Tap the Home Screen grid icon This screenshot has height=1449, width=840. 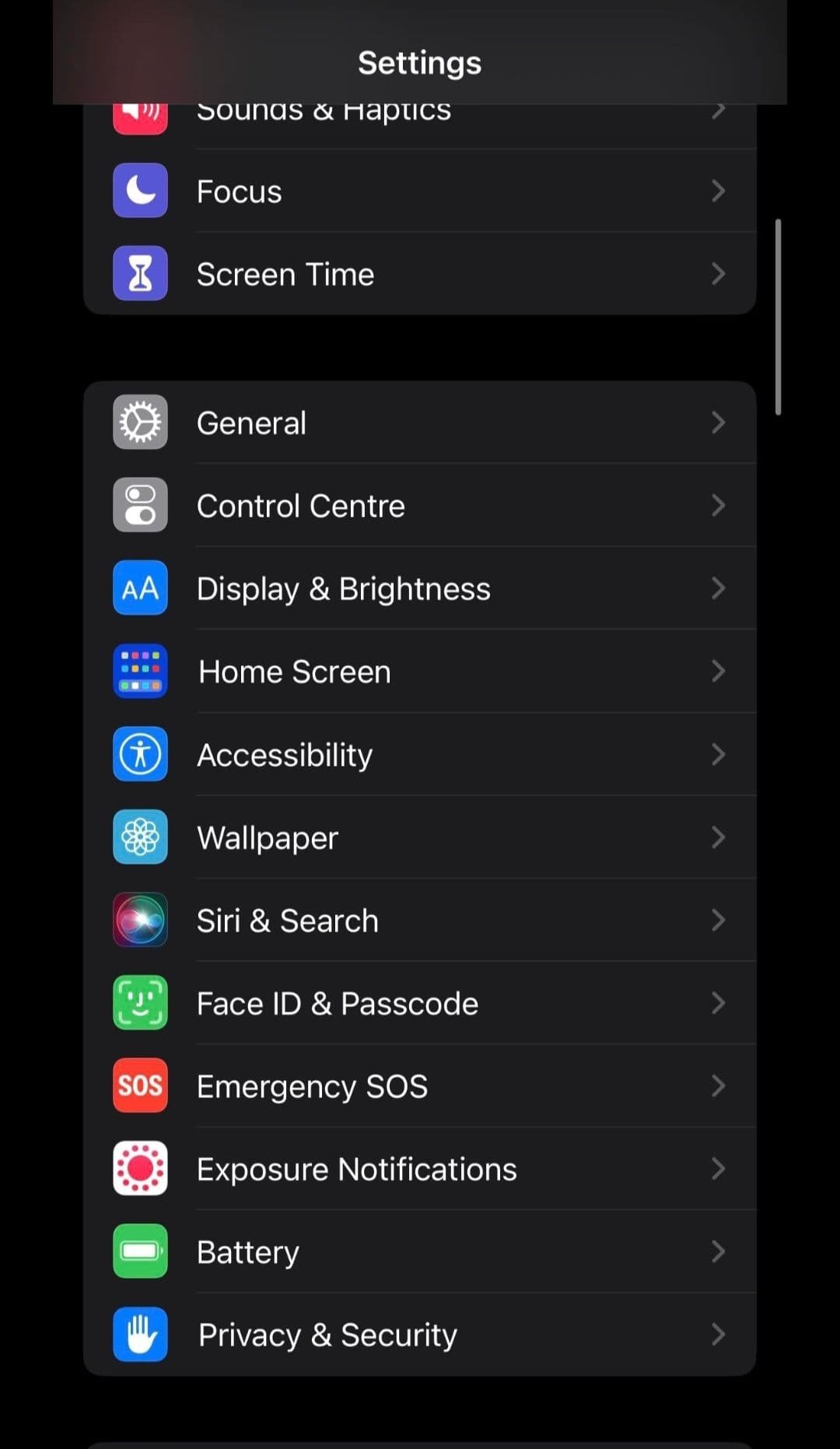click(x=140, y=671)
